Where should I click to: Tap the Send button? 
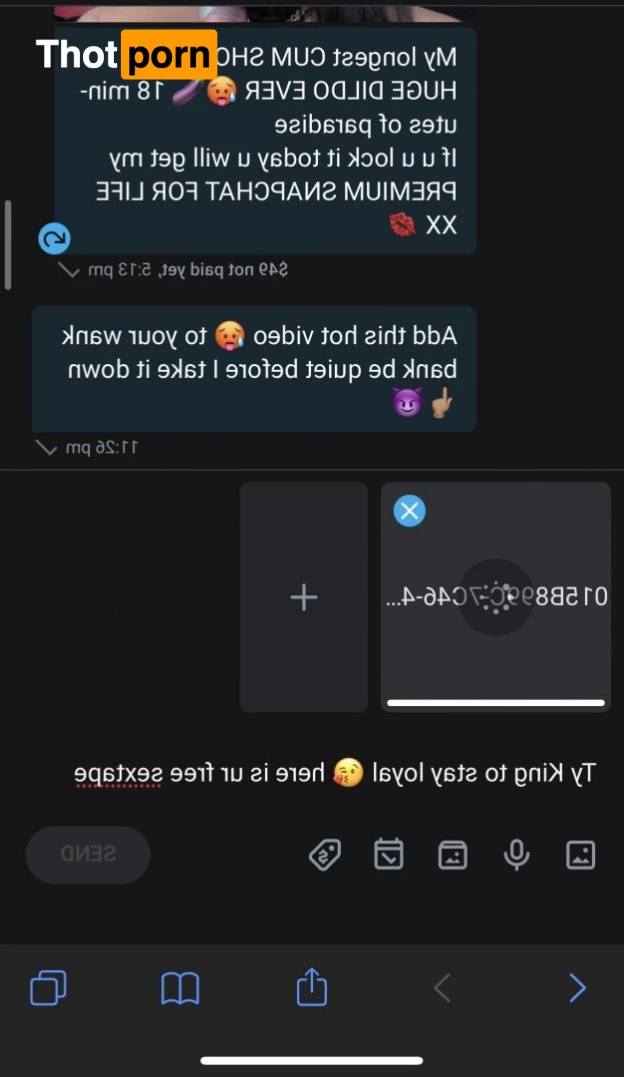point(88,854)
